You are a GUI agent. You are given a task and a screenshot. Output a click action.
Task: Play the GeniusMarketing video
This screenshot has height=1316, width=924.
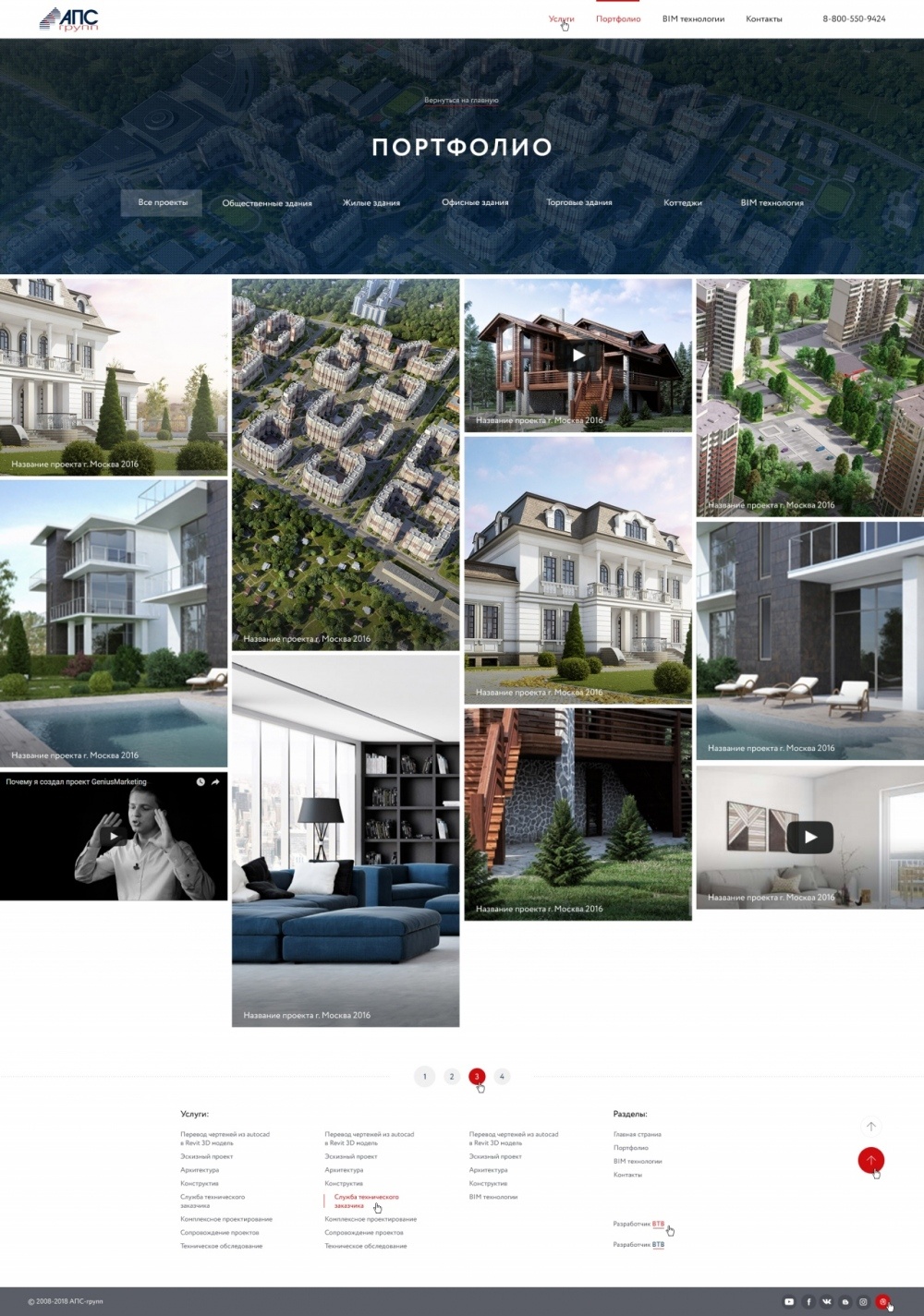(x=114, y=836)
